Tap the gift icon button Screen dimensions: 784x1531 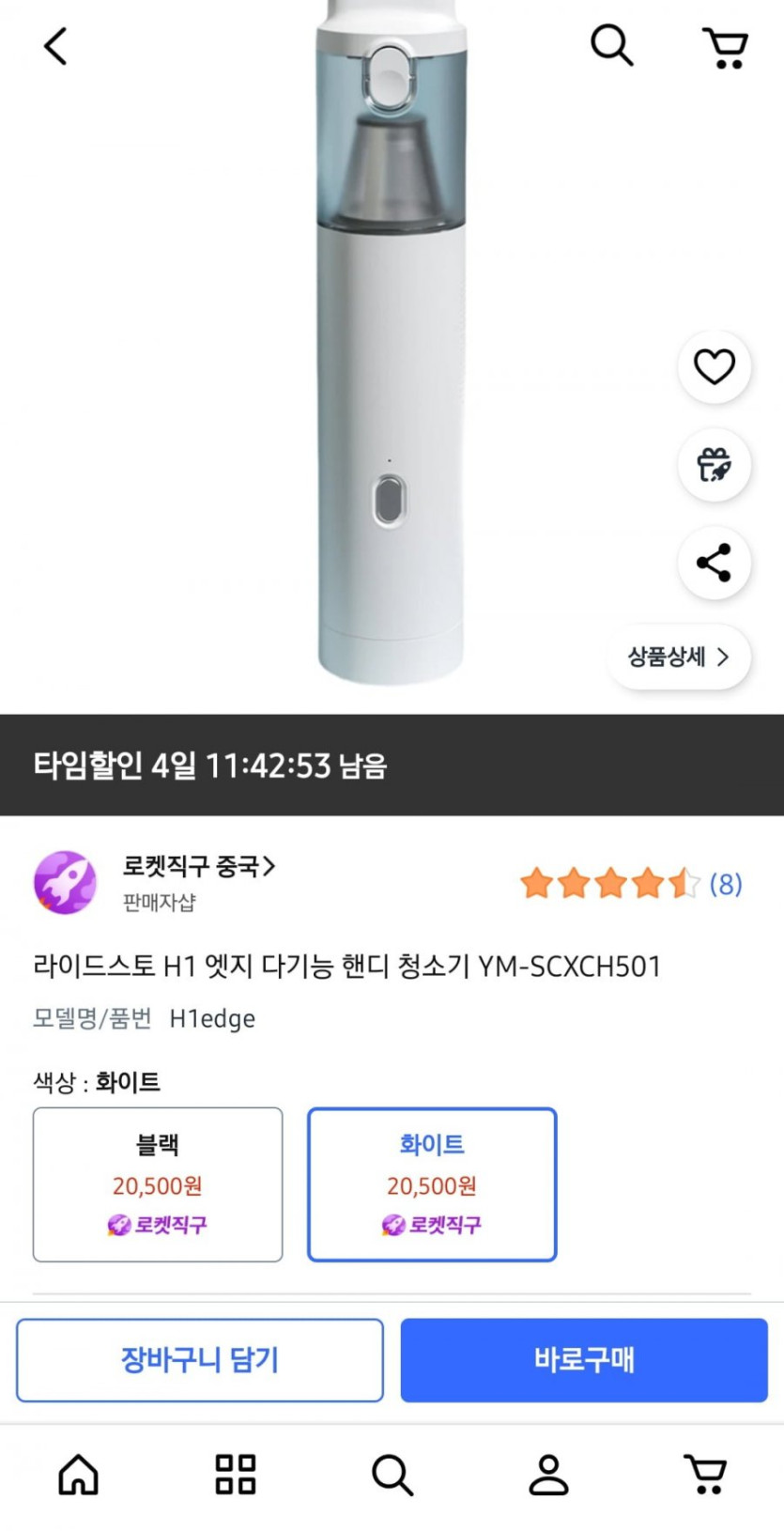pos(714,465)
